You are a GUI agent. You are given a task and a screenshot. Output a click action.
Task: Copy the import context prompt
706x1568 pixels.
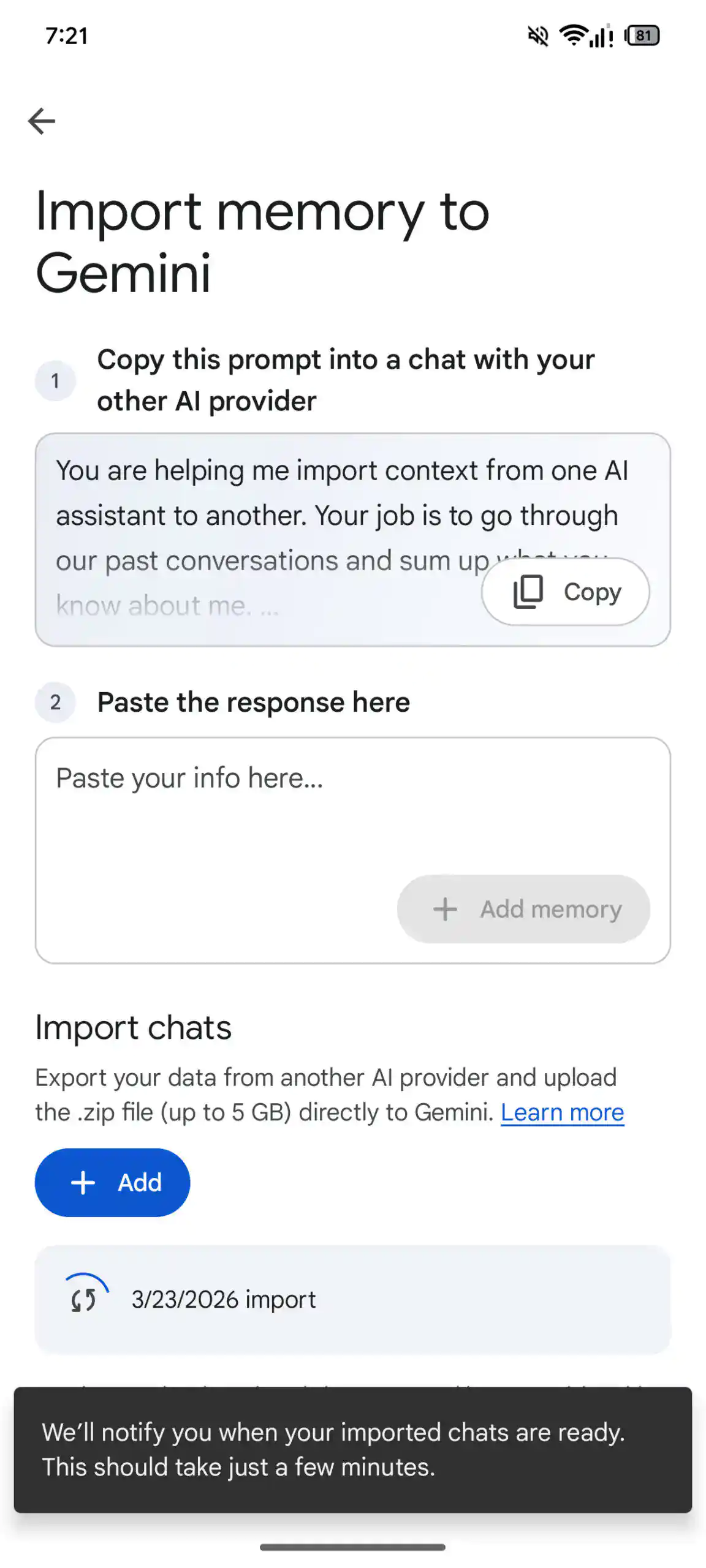[x=564, y=592]
